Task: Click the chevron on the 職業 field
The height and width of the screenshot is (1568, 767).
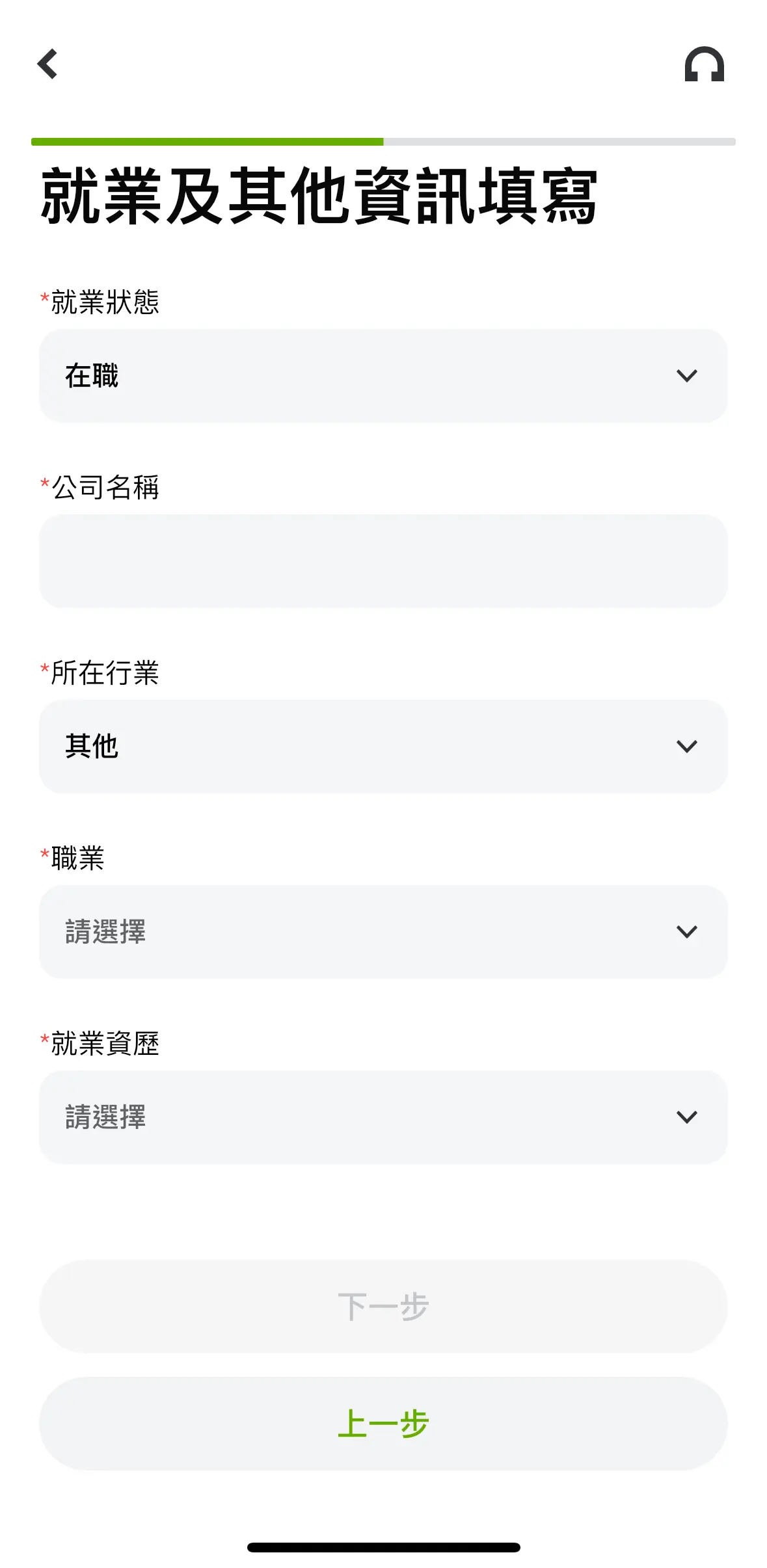Action: point(686,932)
